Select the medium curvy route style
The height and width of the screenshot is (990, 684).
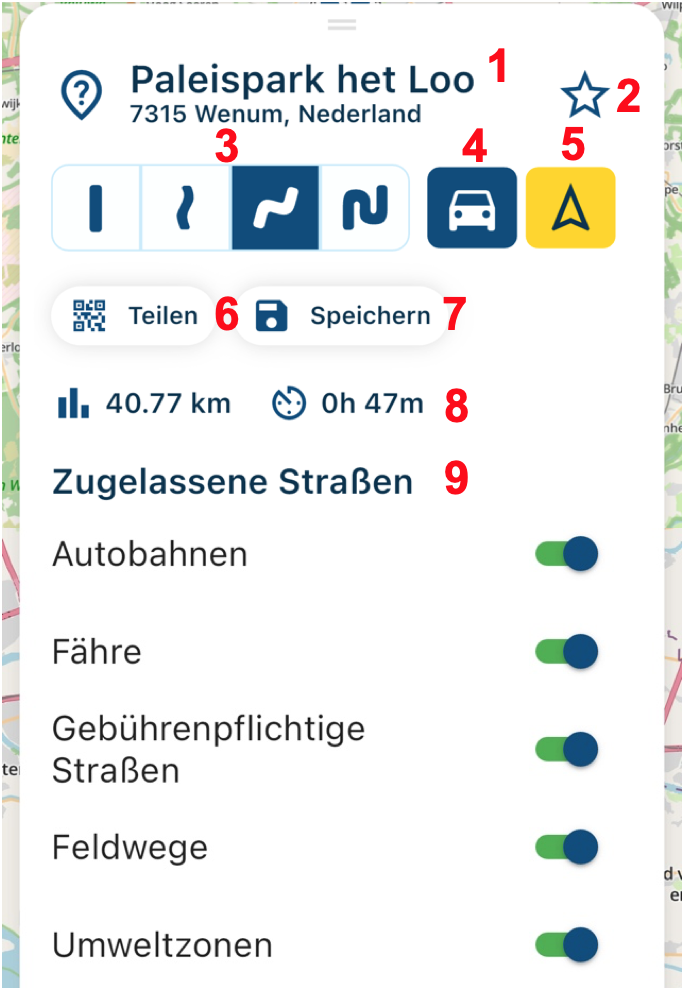pos(276,207)
